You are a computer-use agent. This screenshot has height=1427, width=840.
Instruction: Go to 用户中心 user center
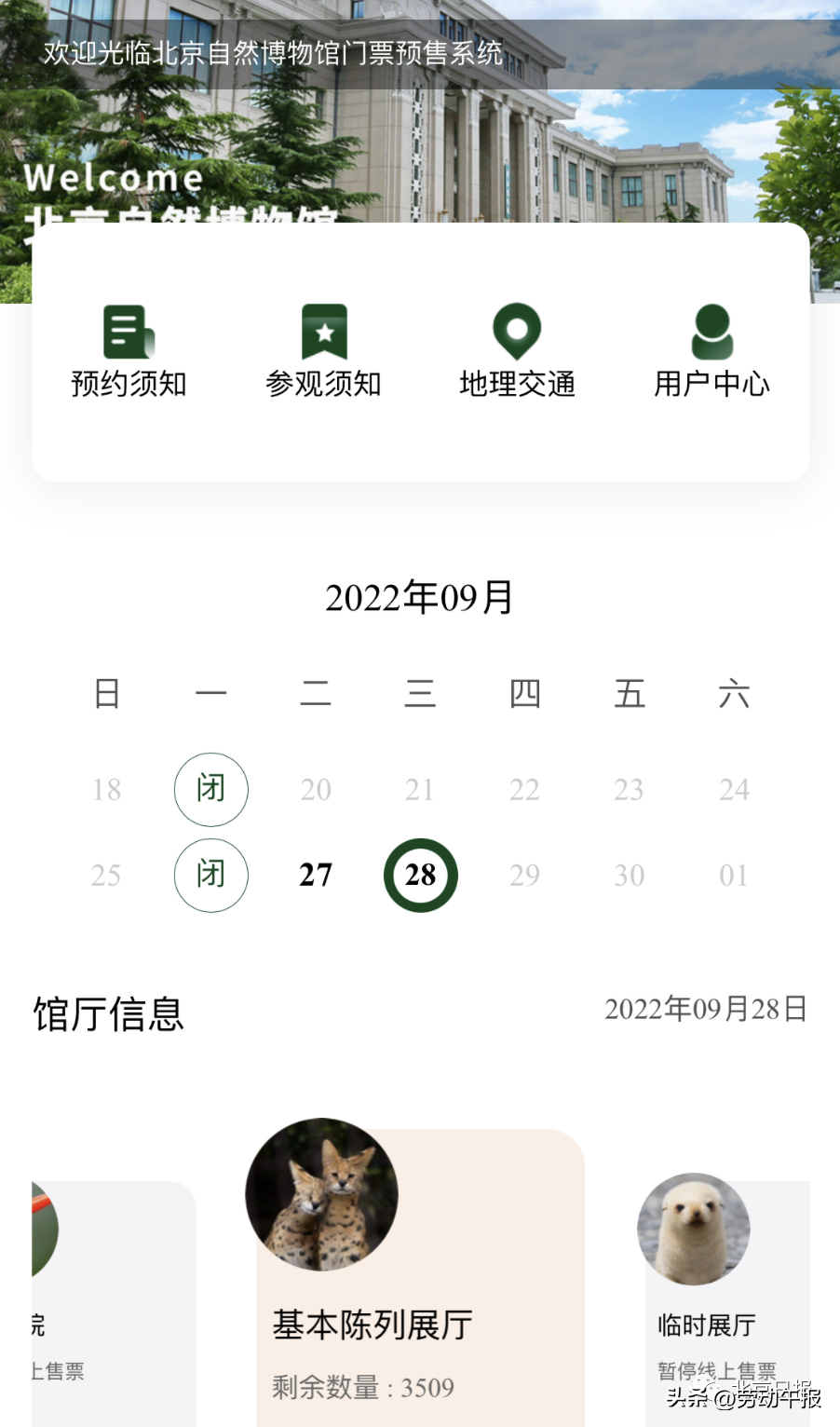click(x=711, y=352)
